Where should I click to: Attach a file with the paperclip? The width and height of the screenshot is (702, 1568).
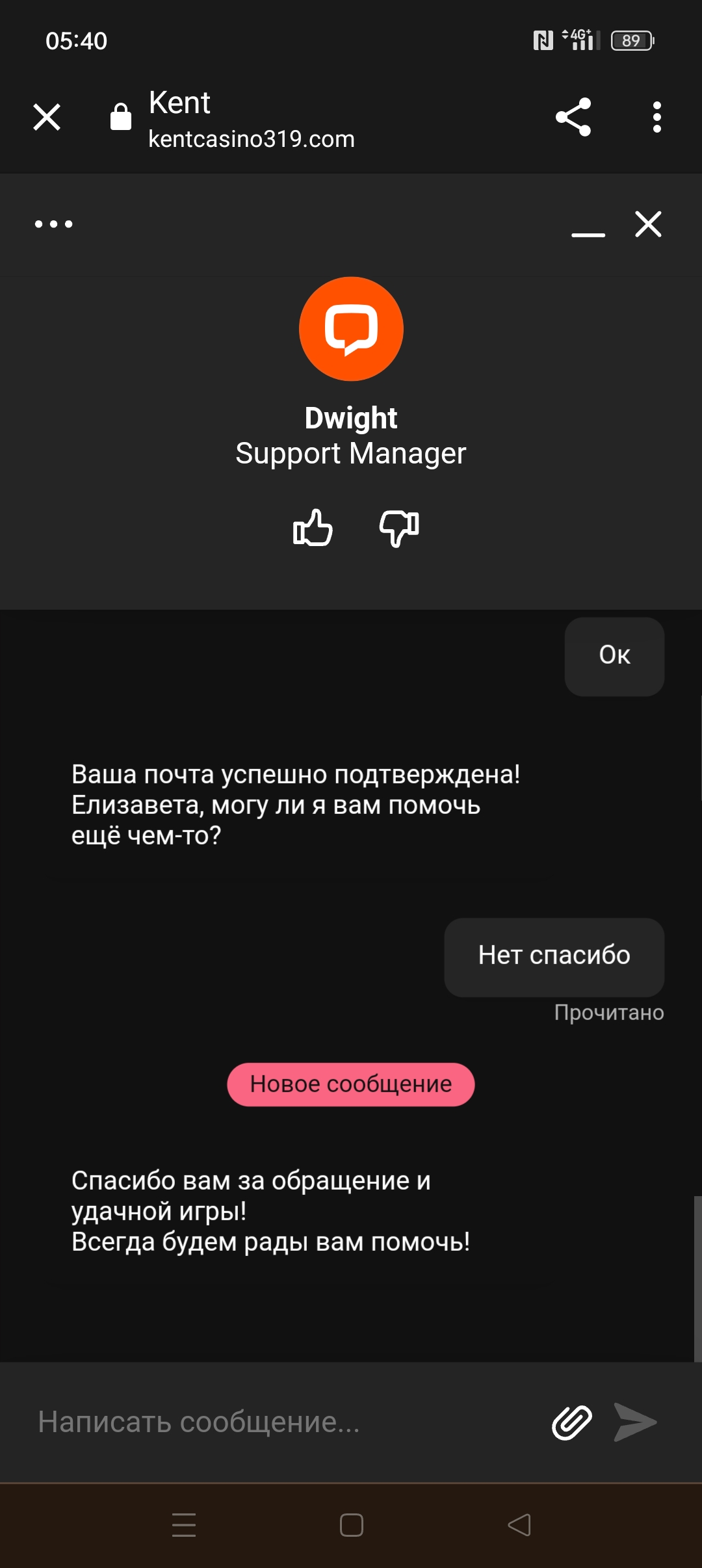point(572,1422)
